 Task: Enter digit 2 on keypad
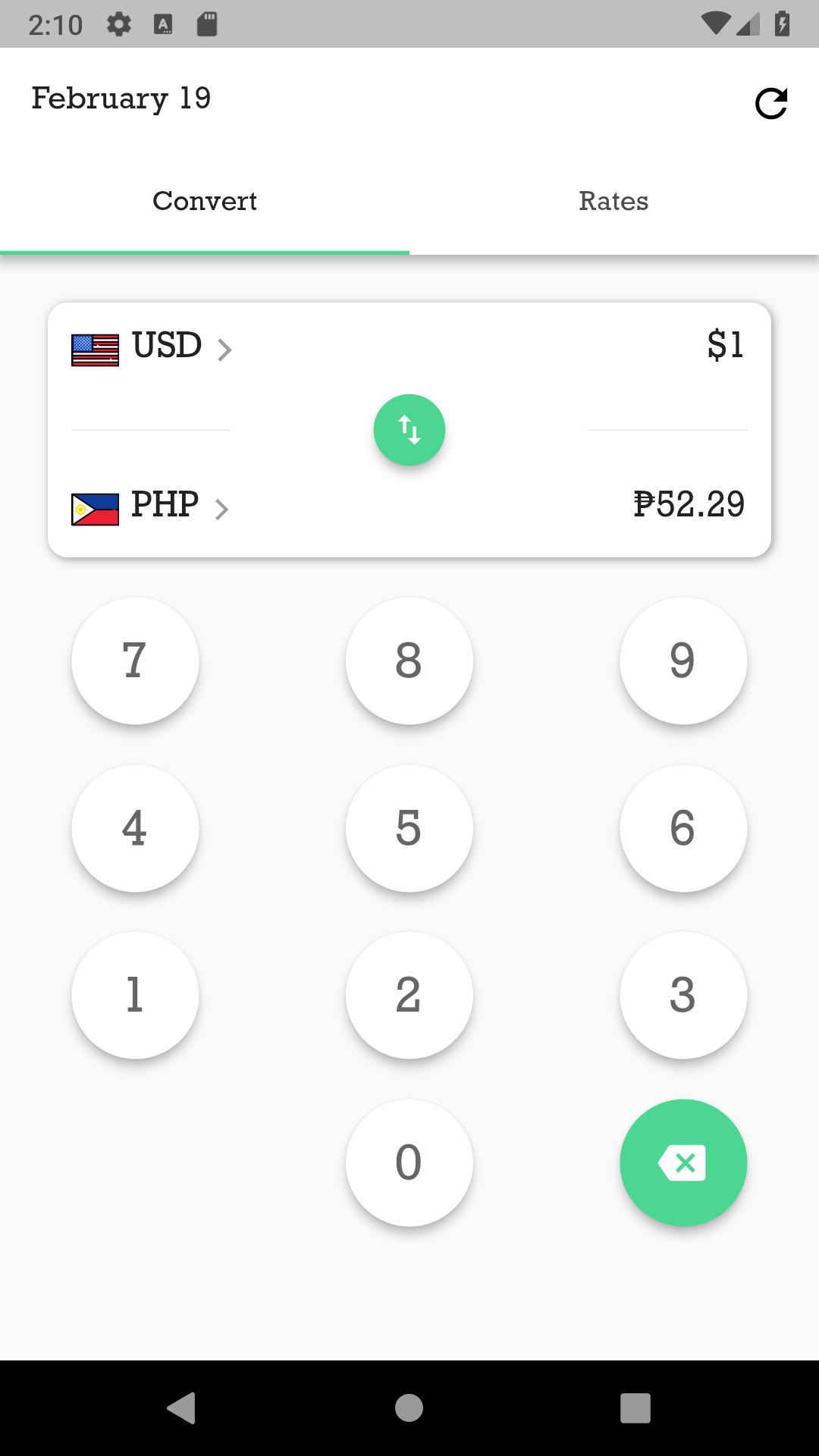click(x=409, y=995)
